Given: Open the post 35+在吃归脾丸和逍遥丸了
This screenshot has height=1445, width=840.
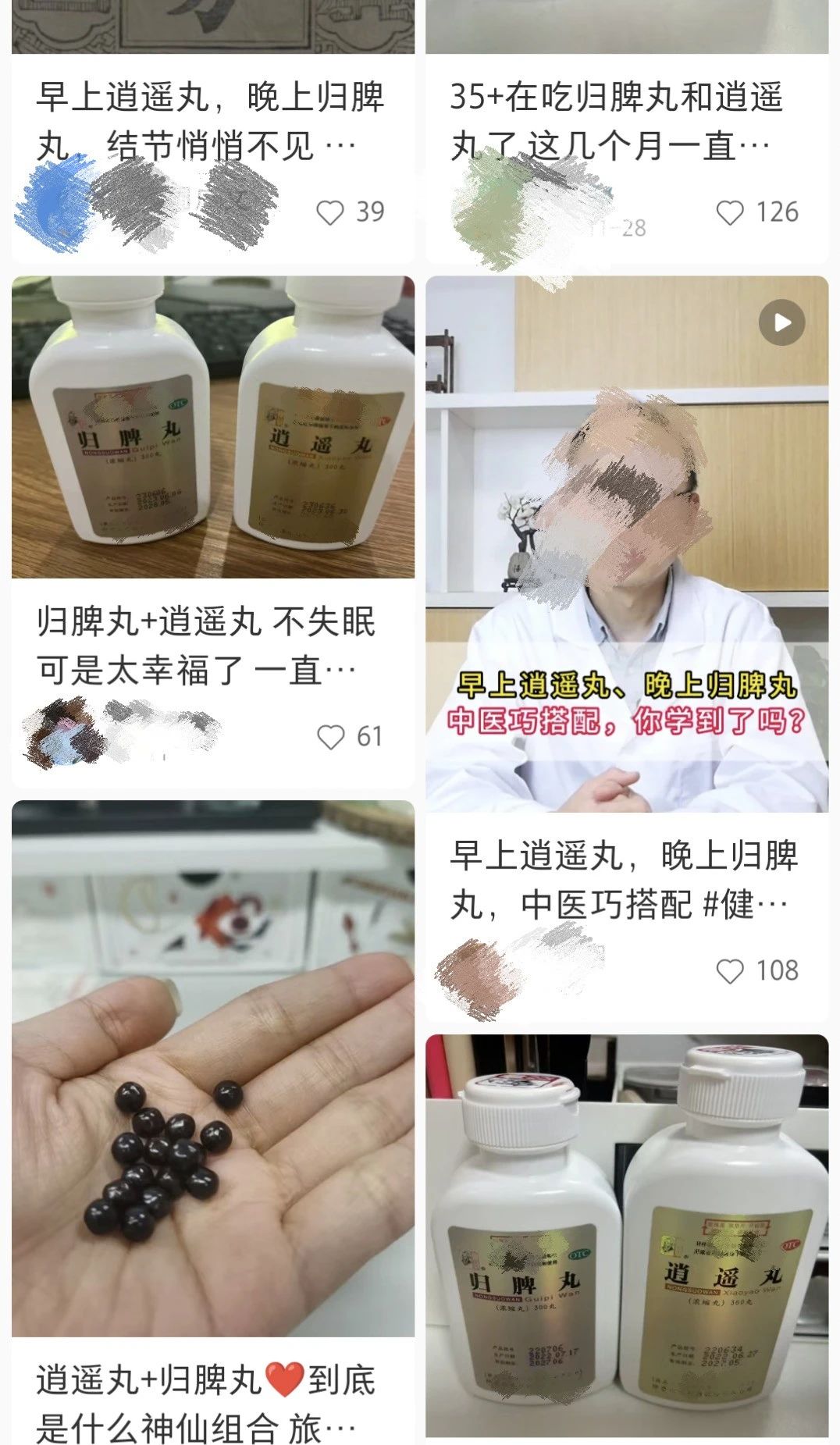Looking at the screenshot, I should (x=617, y=121).
